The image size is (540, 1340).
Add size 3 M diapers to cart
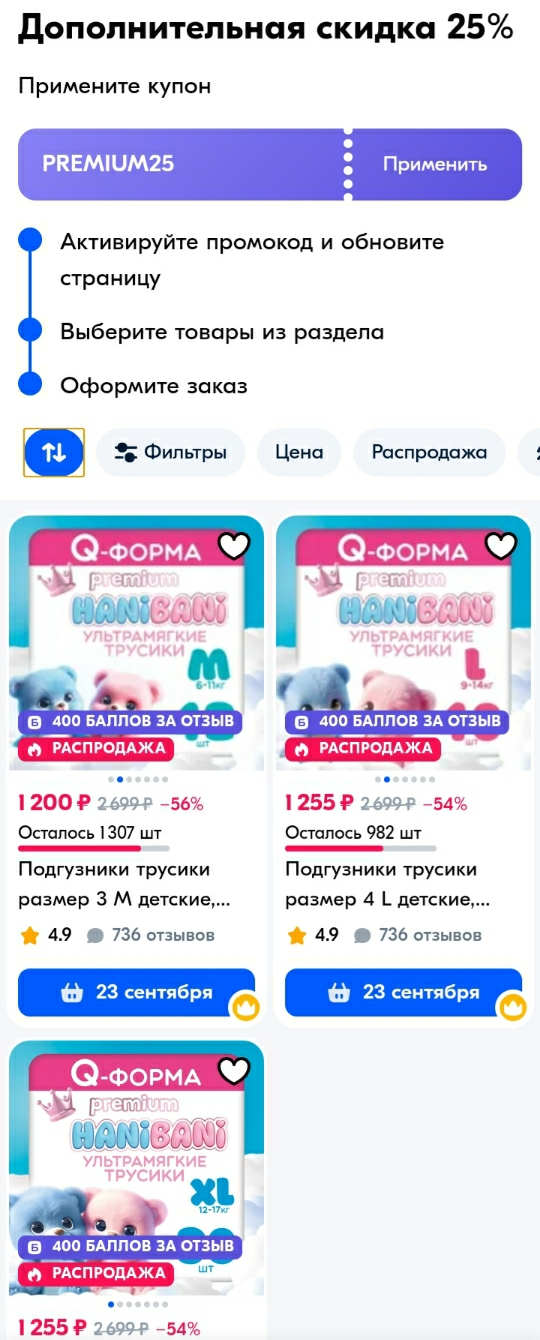click(x=137, y=992)
